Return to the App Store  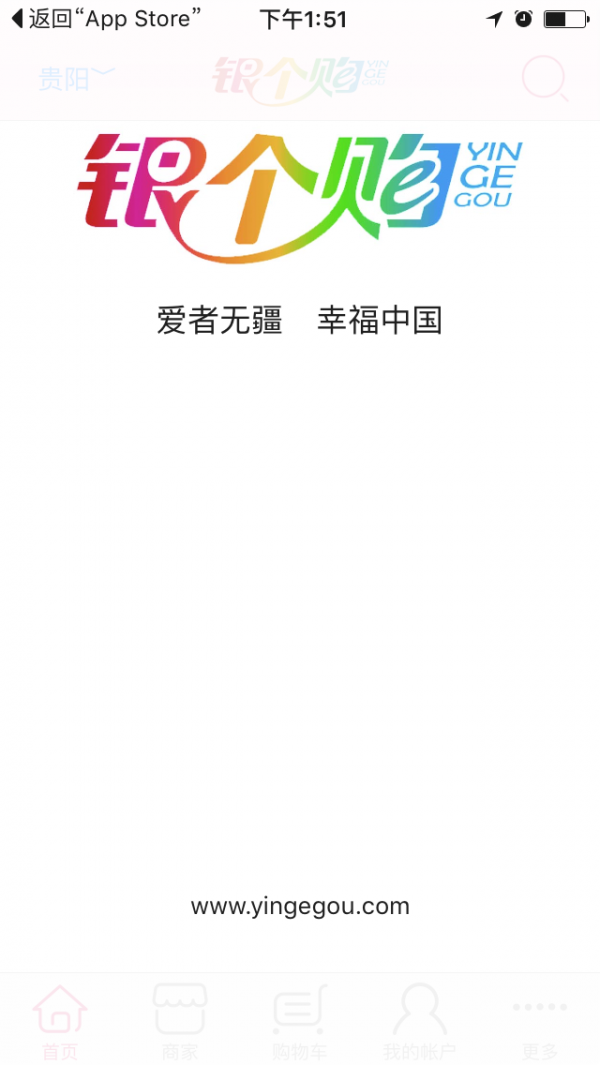click(105, 18)
